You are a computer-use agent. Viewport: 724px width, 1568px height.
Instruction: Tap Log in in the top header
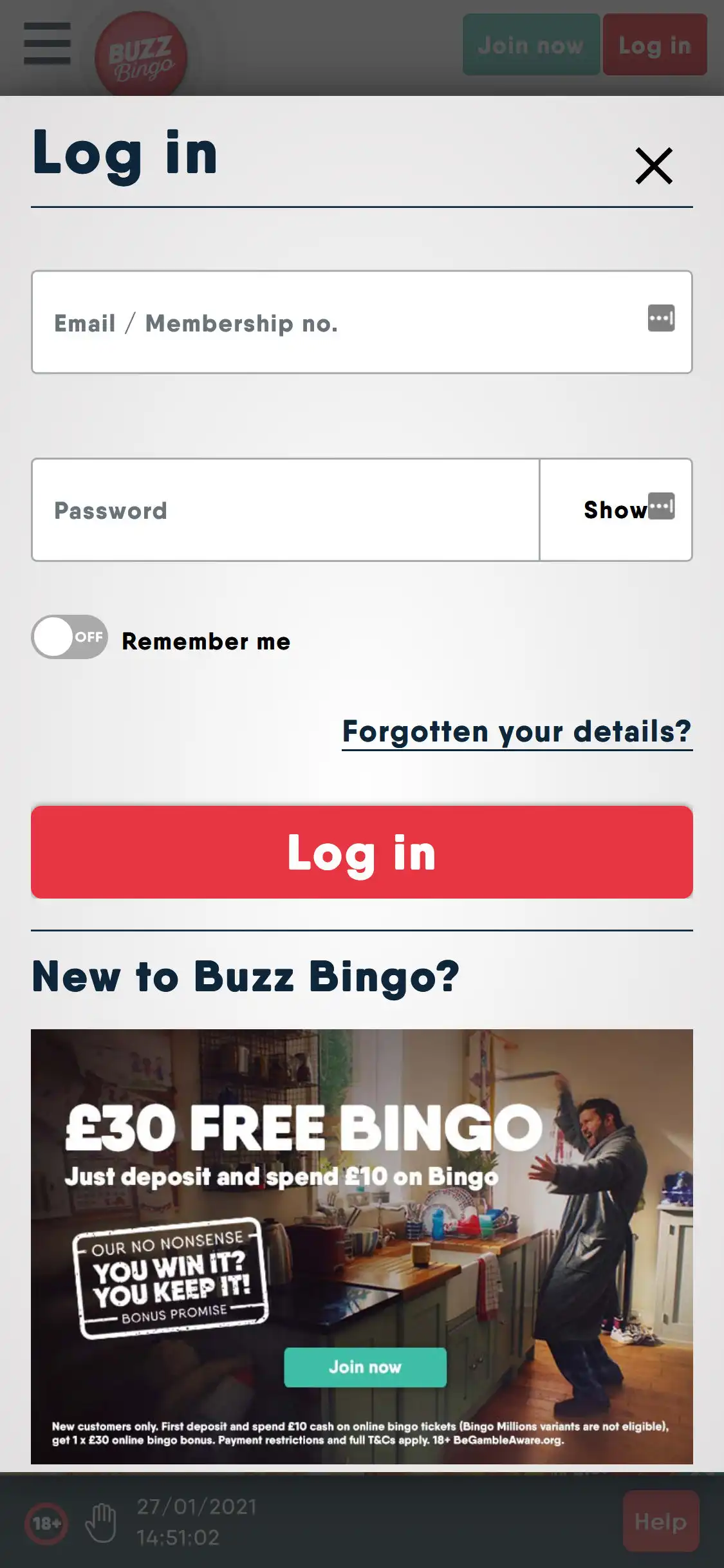[654, 45]
